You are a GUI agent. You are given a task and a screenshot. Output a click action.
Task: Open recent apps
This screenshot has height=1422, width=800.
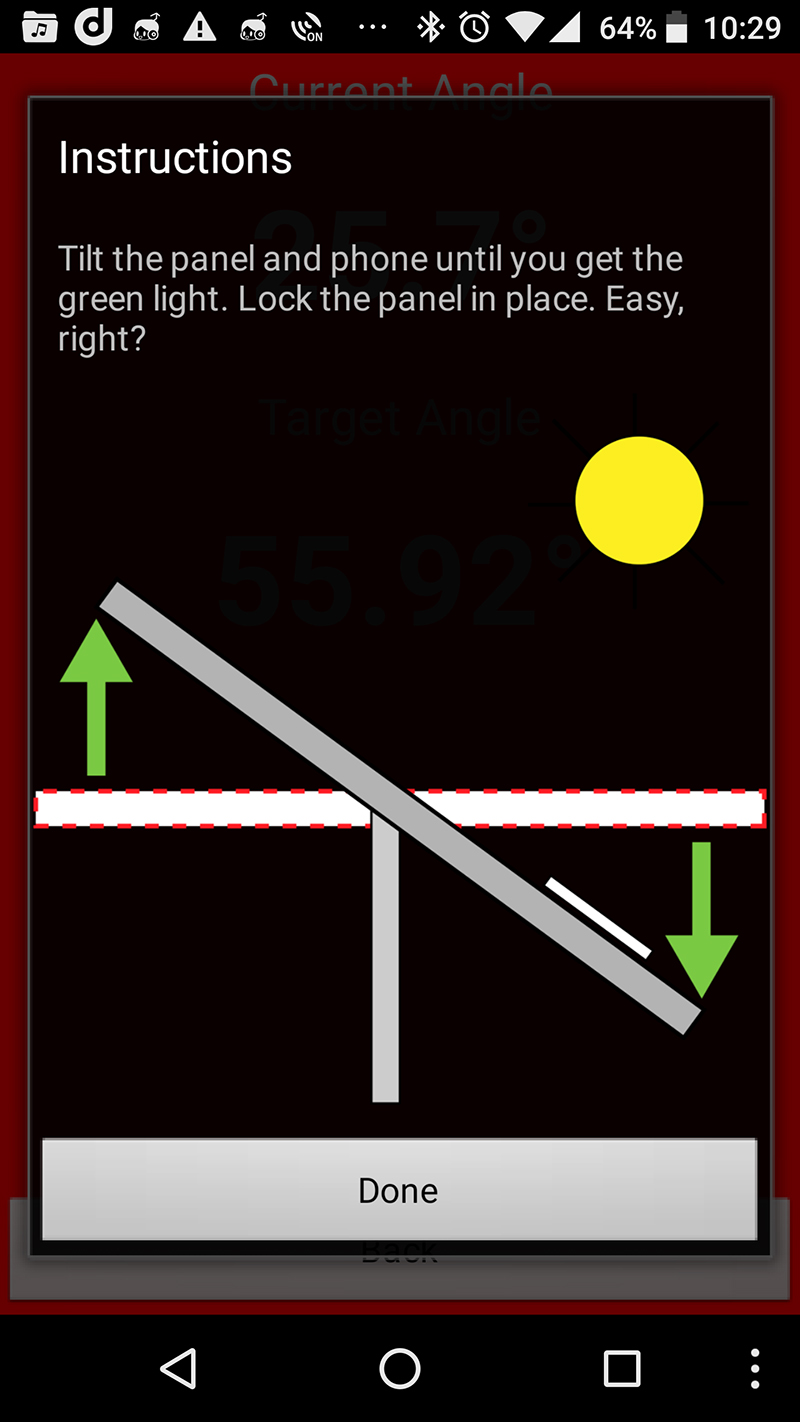point(621,1368)
